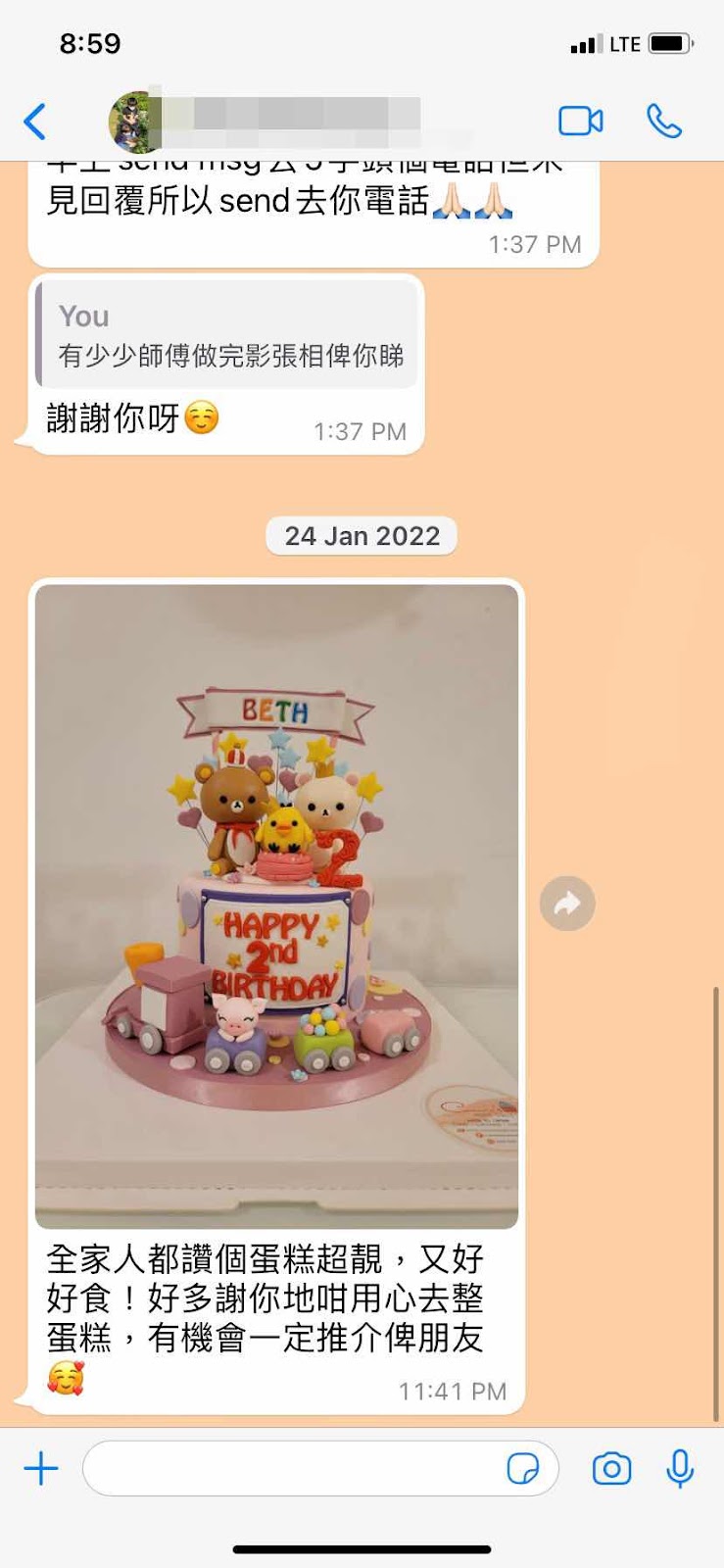This screenshot has width=724, height=1568.
Task: Open the attachment plus menu
Action: click(x=41, y=1469)
